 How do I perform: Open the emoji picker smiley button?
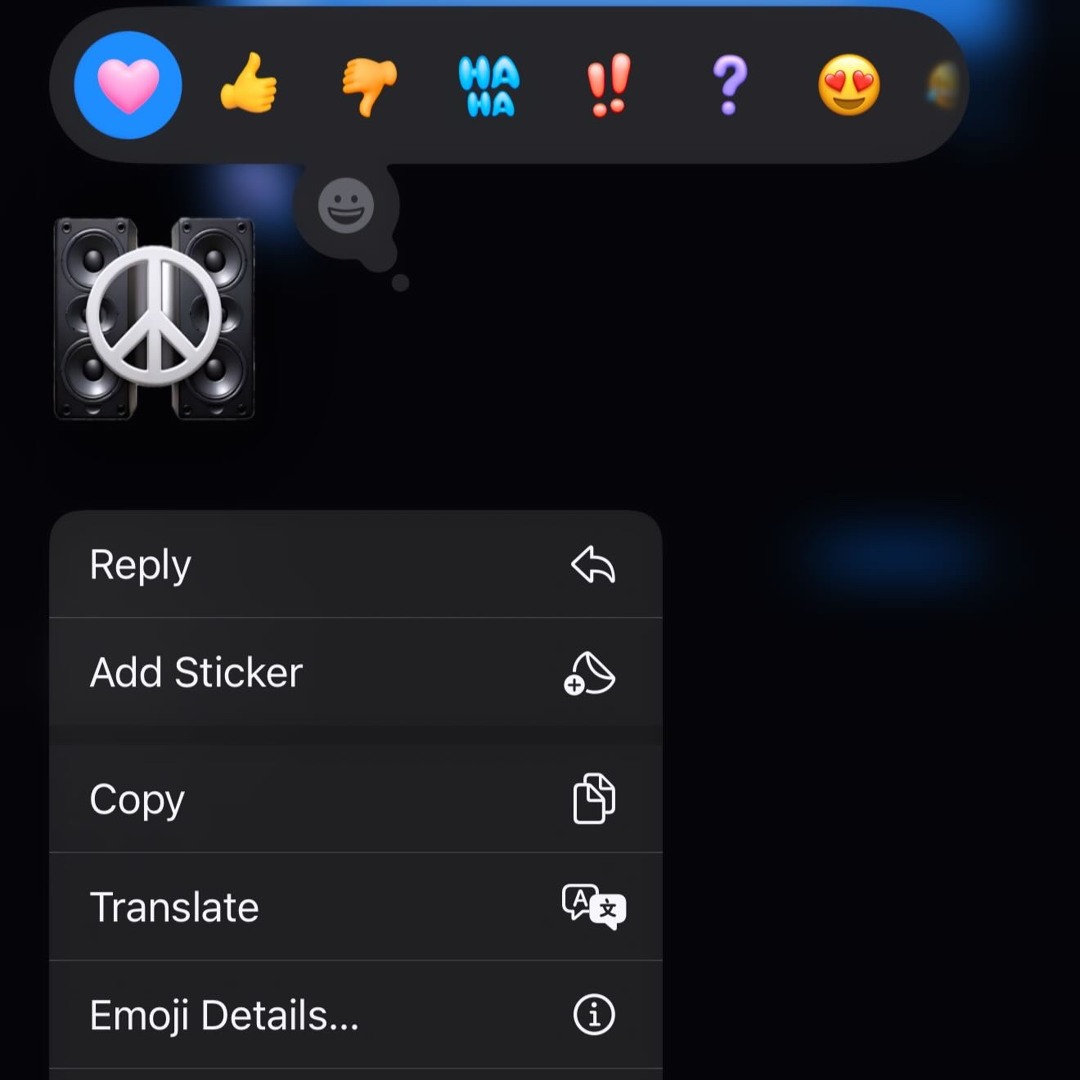pyautogui.click(x=346, y=207)
